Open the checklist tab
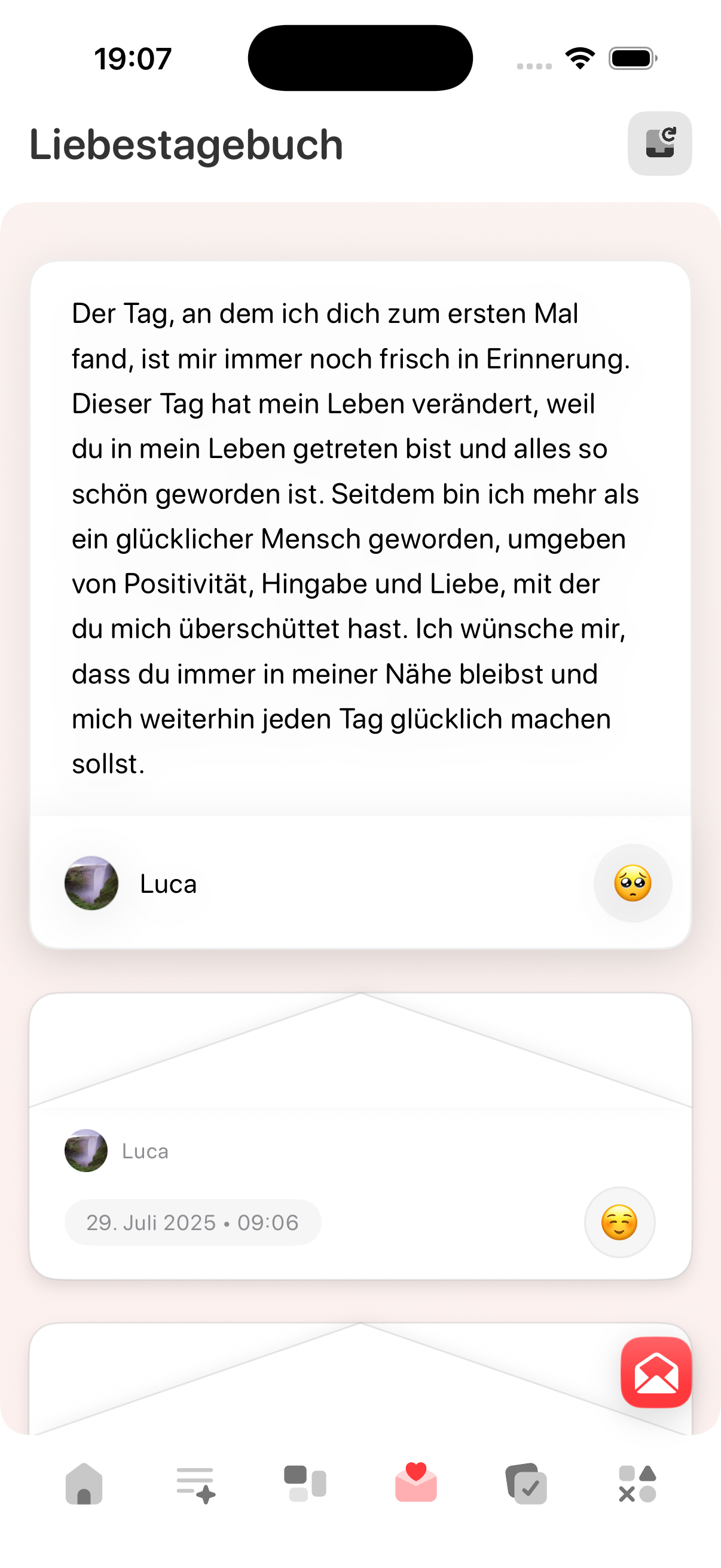The image size is (721, 1568). tap(526, 1484)
